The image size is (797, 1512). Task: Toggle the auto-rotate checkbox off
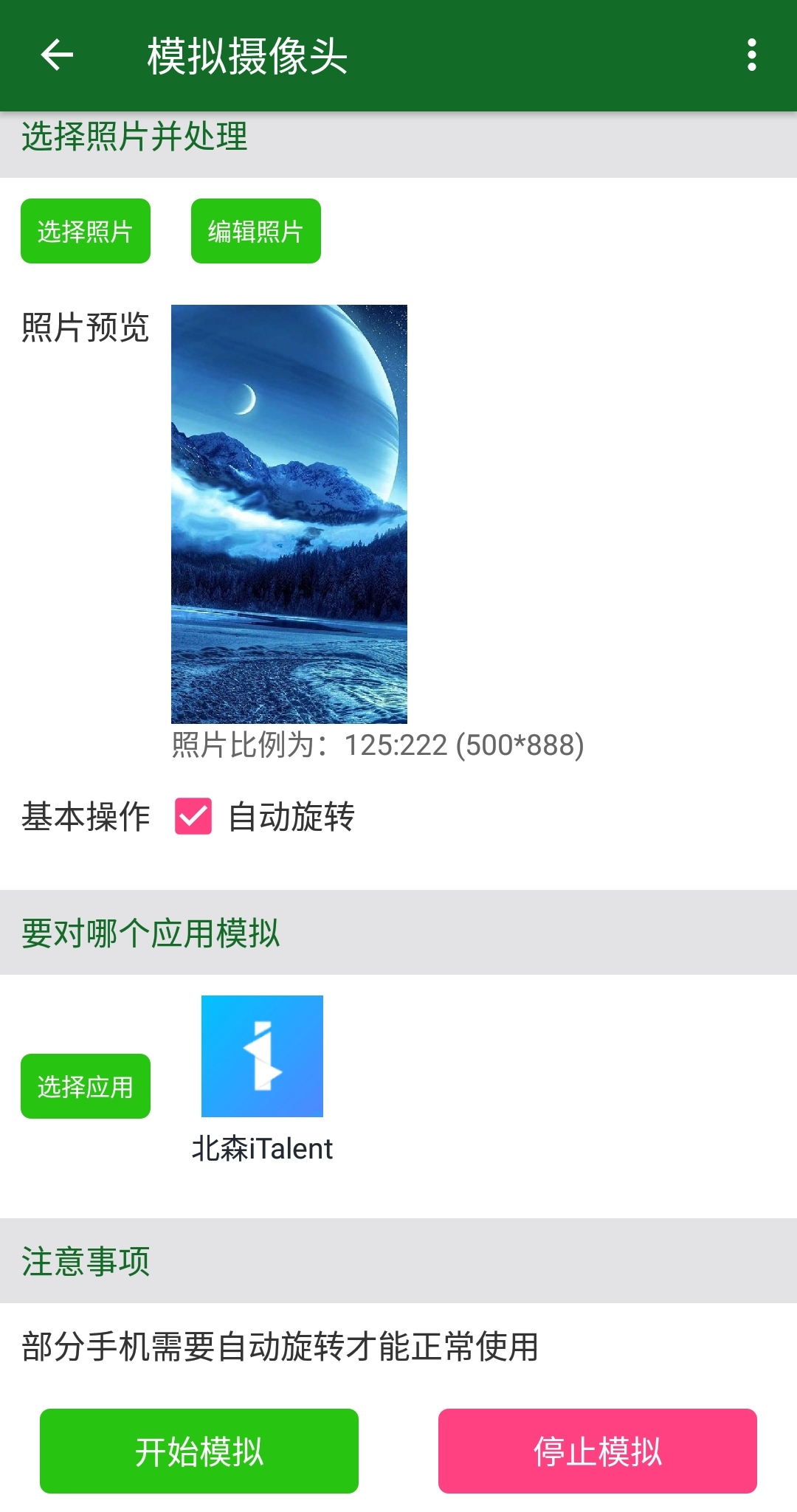(193, 817)
